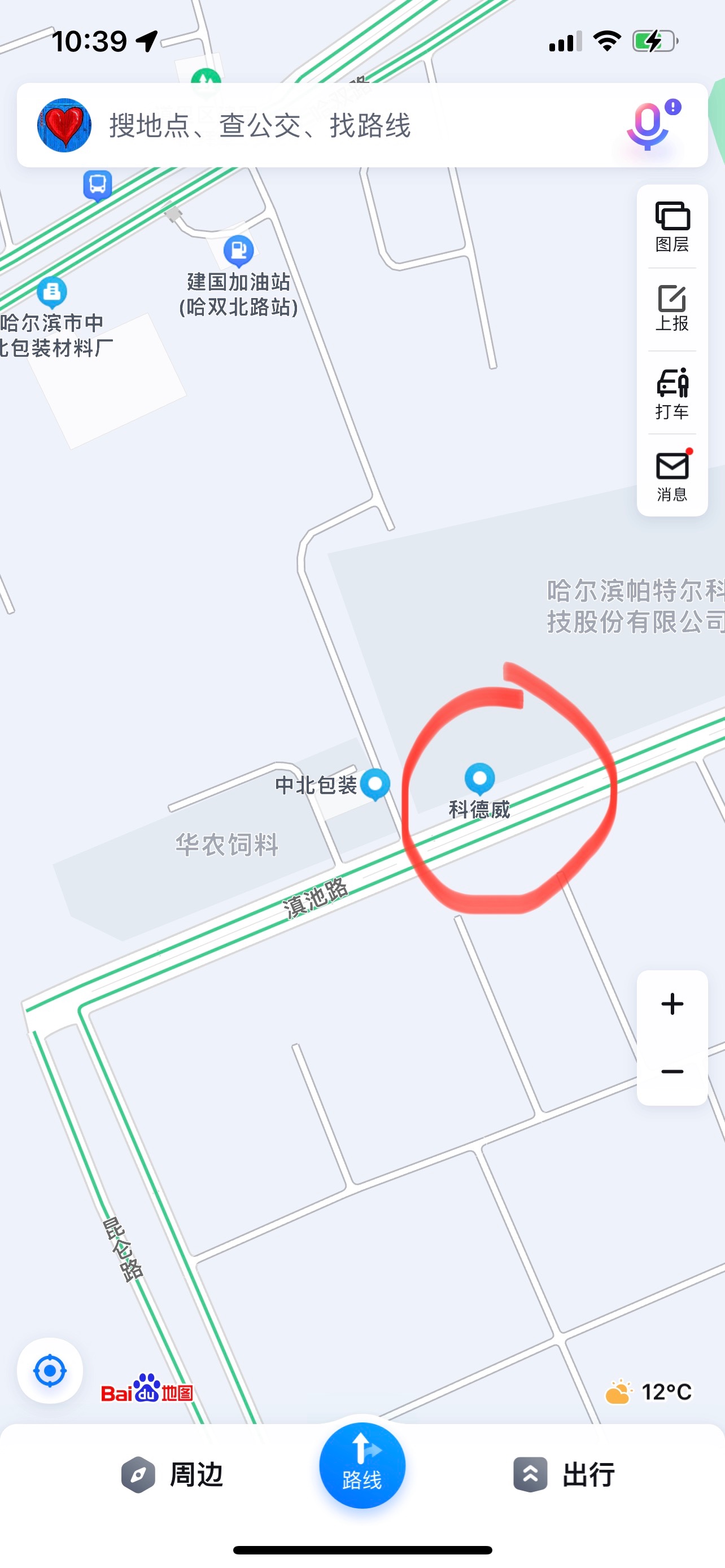
Task: Open 打车 ride hailing
Action: pos(671,393)
